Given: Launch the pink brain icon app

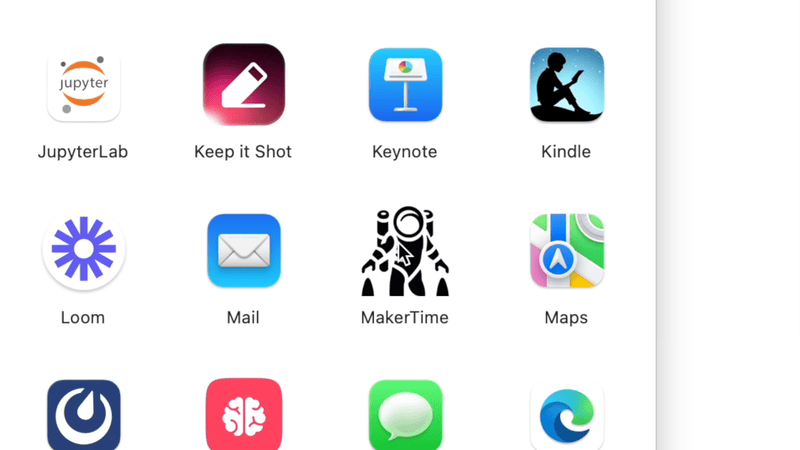Looking at the screenshot, I should pyautogui.click(x=244, y=414).
